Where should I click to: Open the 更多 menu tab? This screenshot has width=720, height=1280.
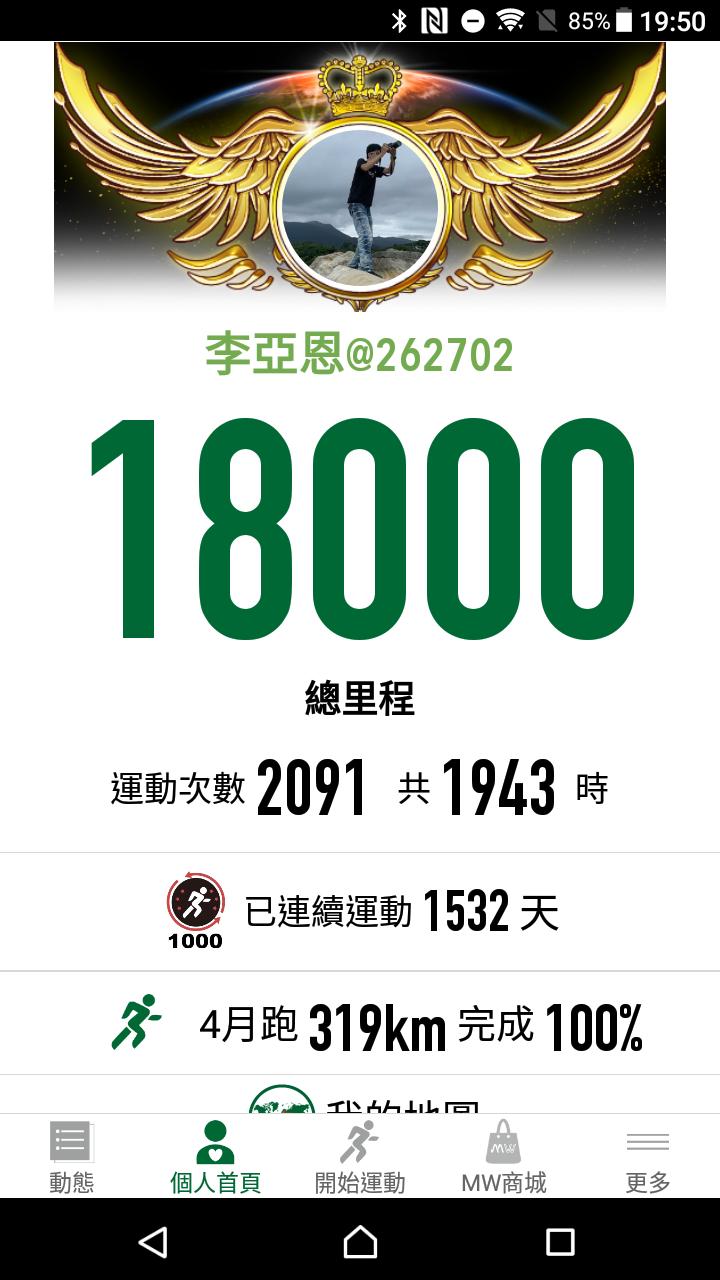[x=647, y=1157]
